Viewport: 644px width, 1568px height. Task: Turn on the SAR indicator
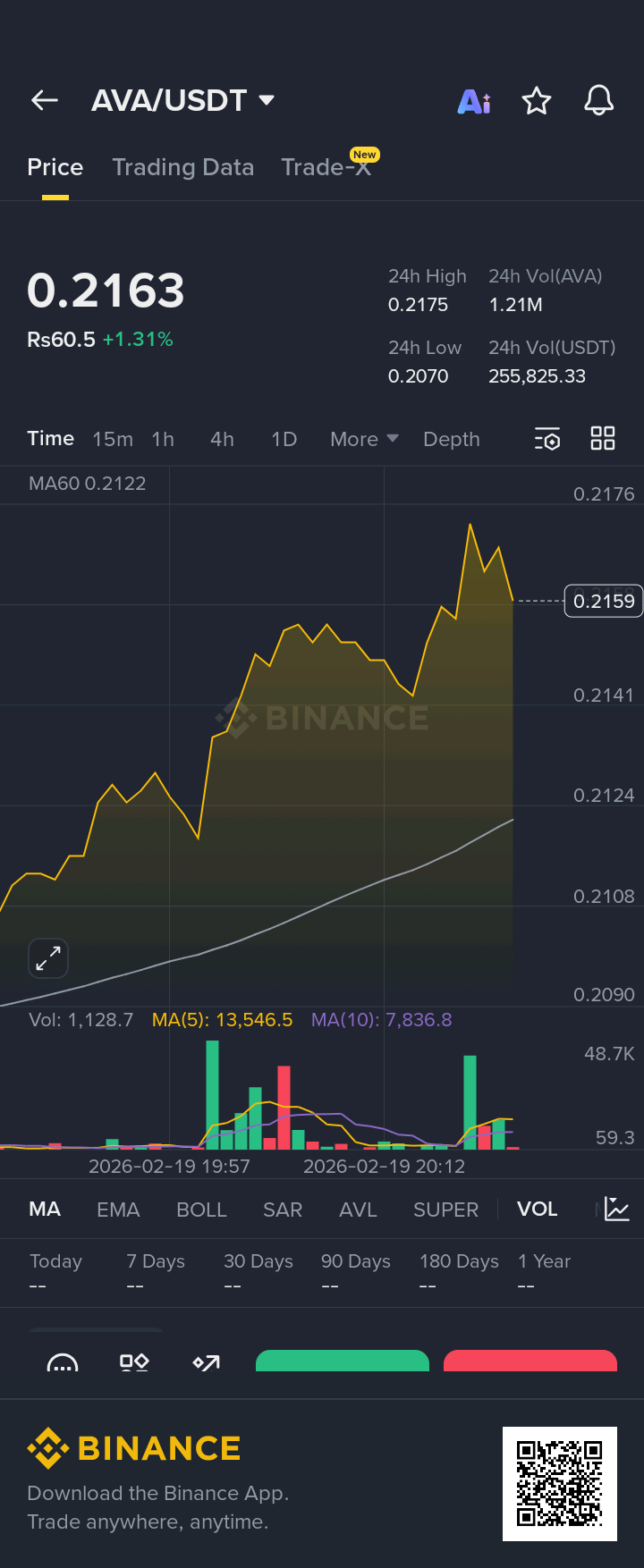coord(283,1210)
